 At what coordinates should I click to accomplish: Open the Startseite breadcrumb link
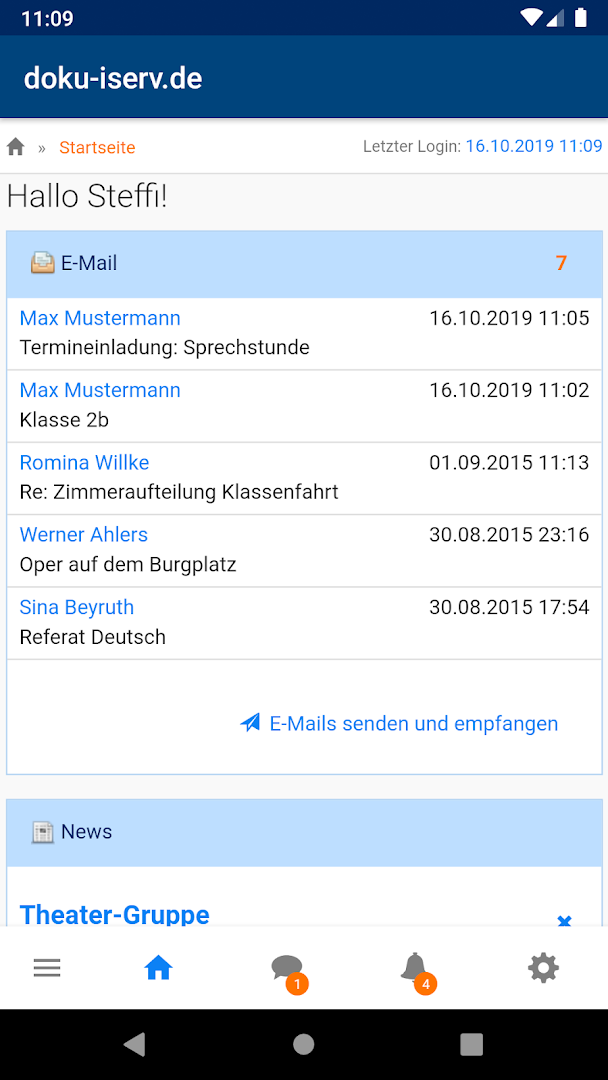pos(97,147)
